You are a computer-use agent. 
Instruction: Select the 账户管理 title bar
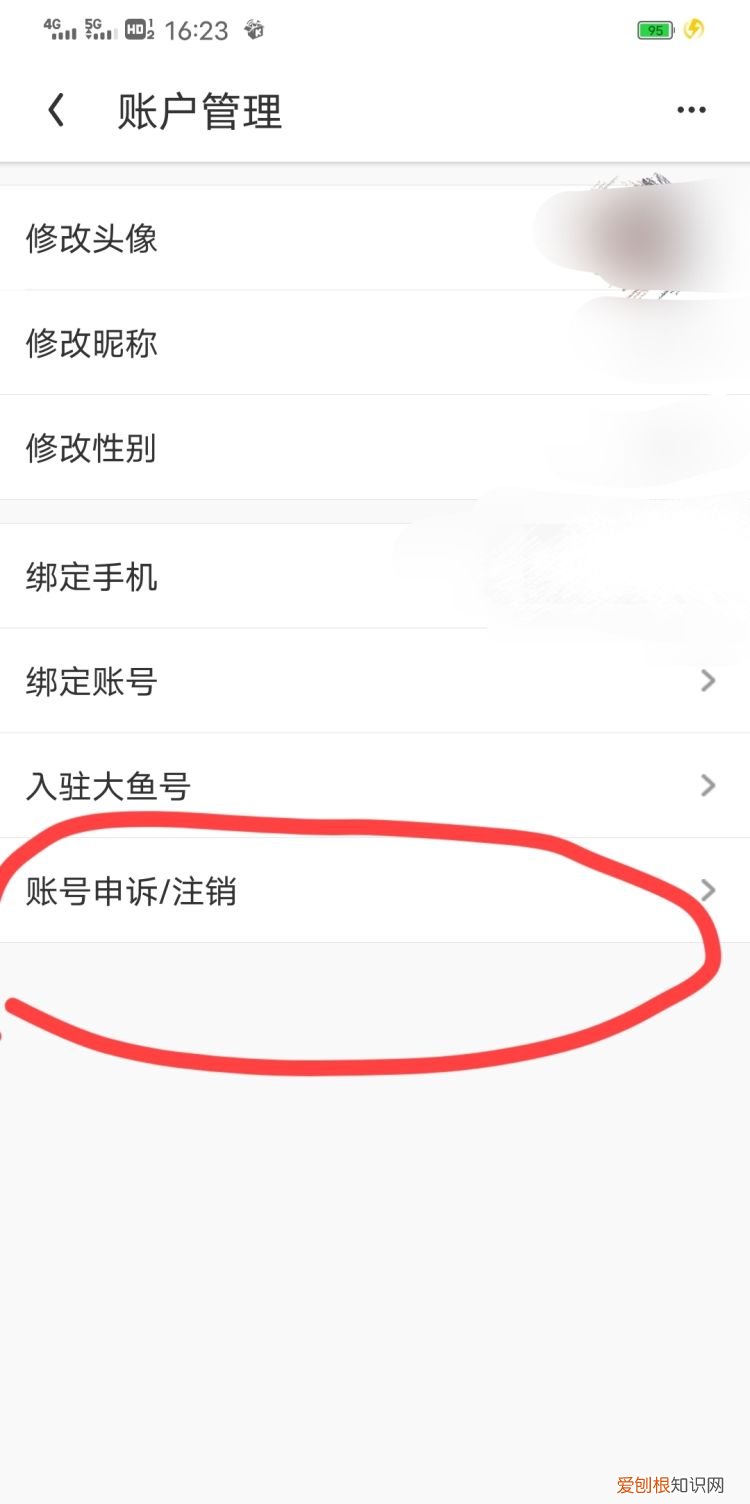tap(197, 110)
